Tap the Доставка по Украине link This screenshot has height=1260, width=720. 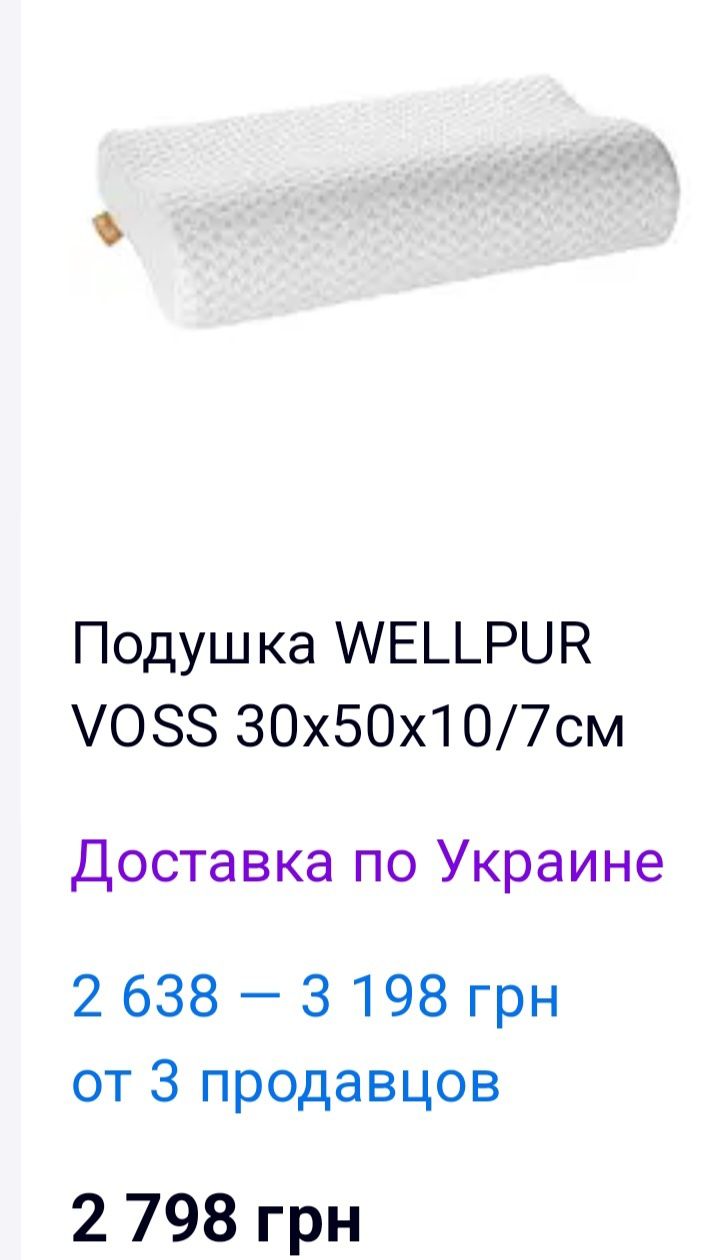click(367, 861)
